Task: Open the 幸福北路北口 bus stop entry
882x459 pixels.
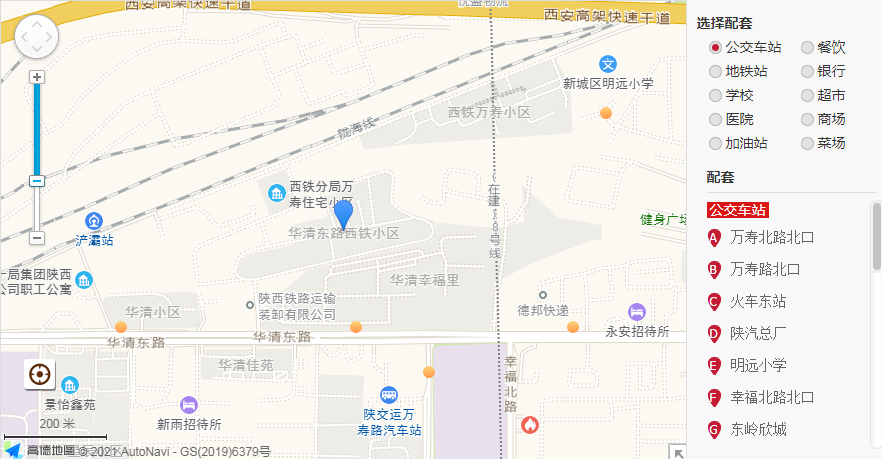Action: click(x=772, y=398)
